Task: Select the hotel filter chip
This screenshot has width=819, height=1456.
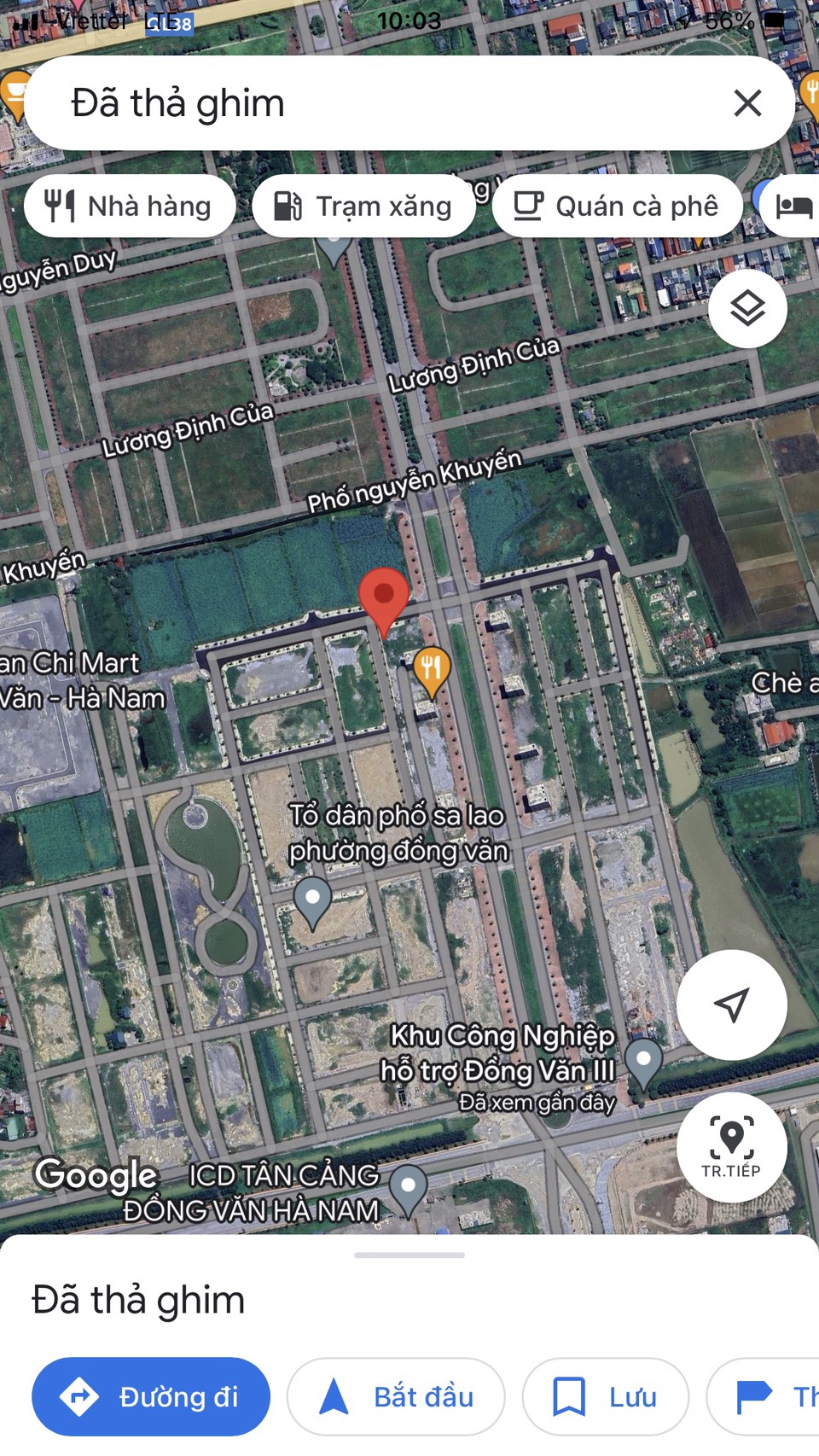Action: pos(793,207)
